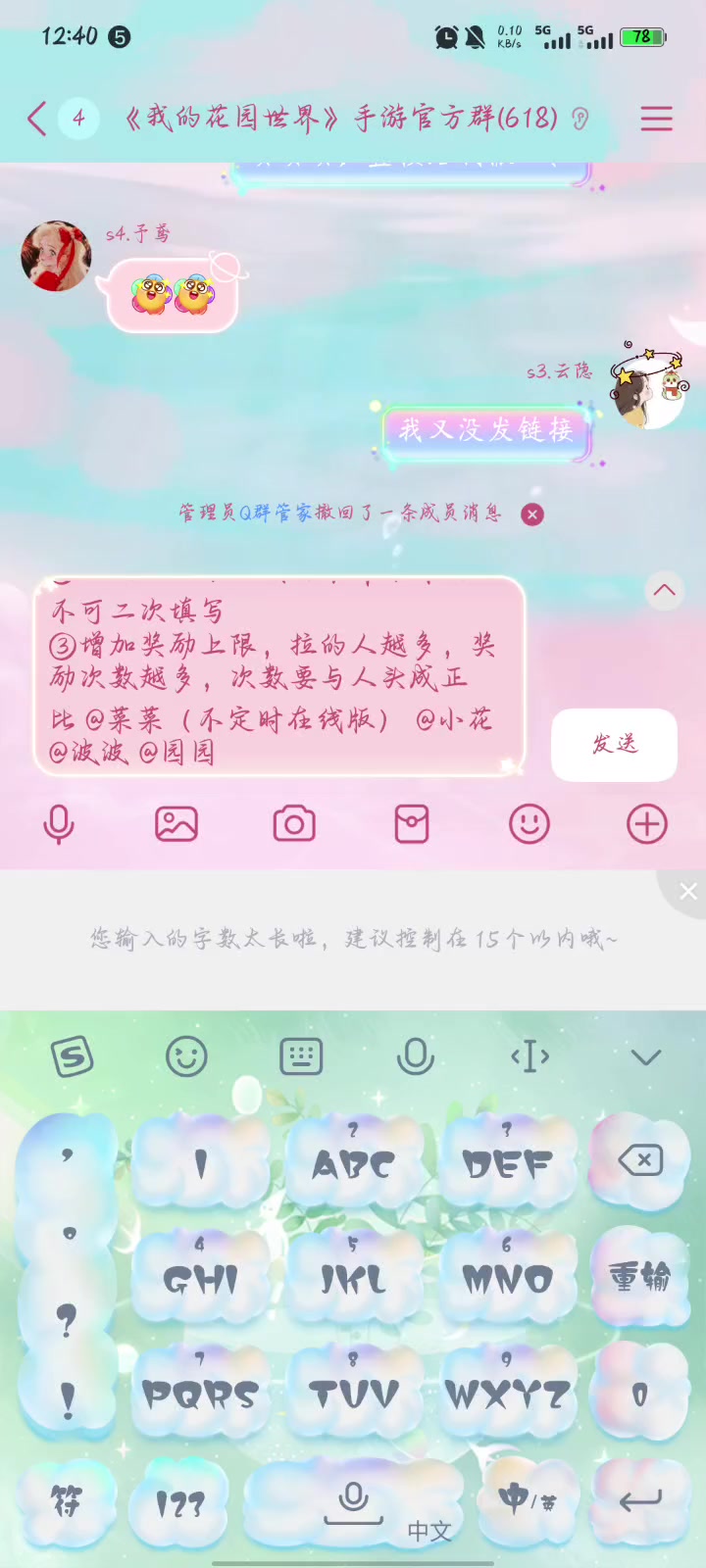Image resolution: width=706 pixels, height=1568 pixels.
Task: Open more options with the plus icon
Action: click(647, 824)
